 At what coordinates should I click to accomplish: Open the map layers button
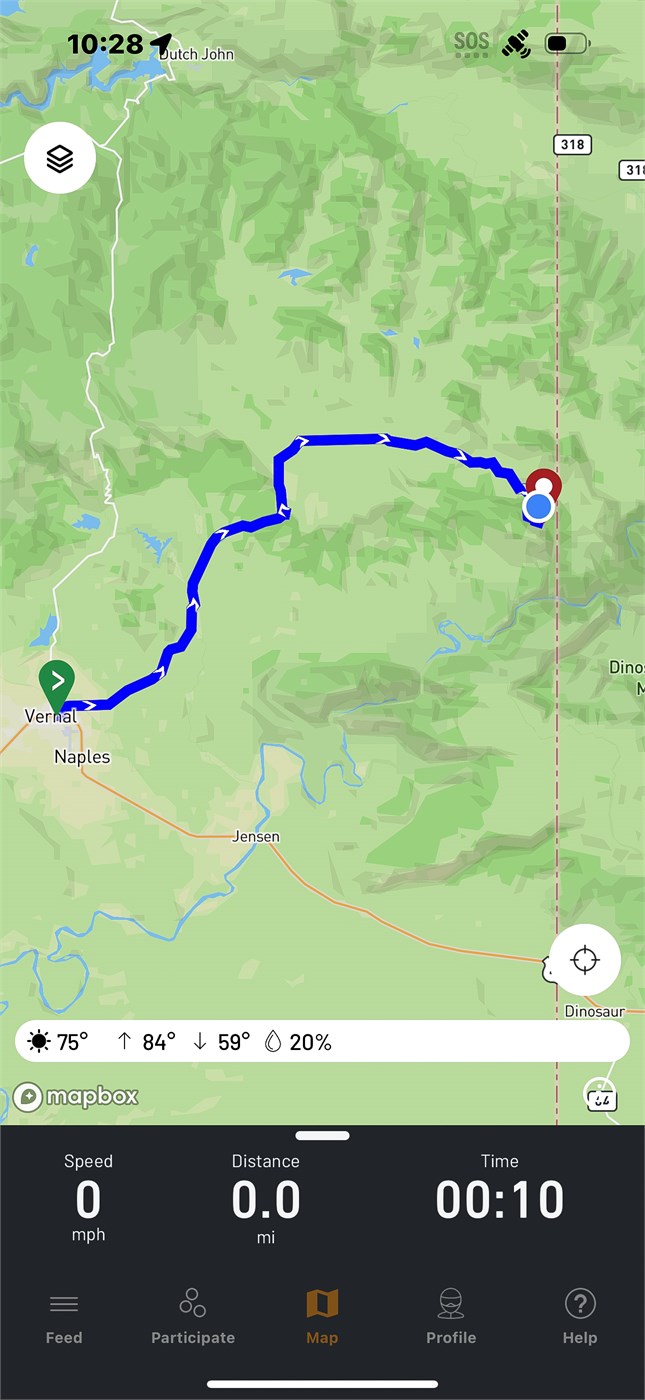(x=60, y=158)
